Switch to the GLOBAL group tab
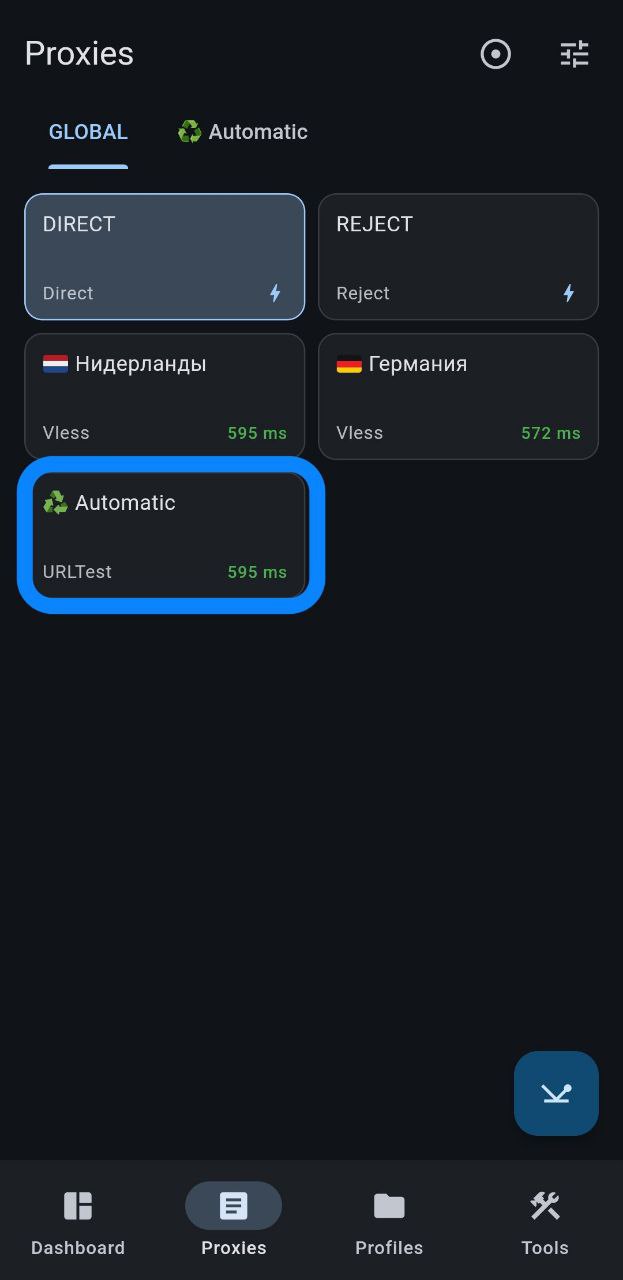 pyautogui.click(x=88, y=132)
